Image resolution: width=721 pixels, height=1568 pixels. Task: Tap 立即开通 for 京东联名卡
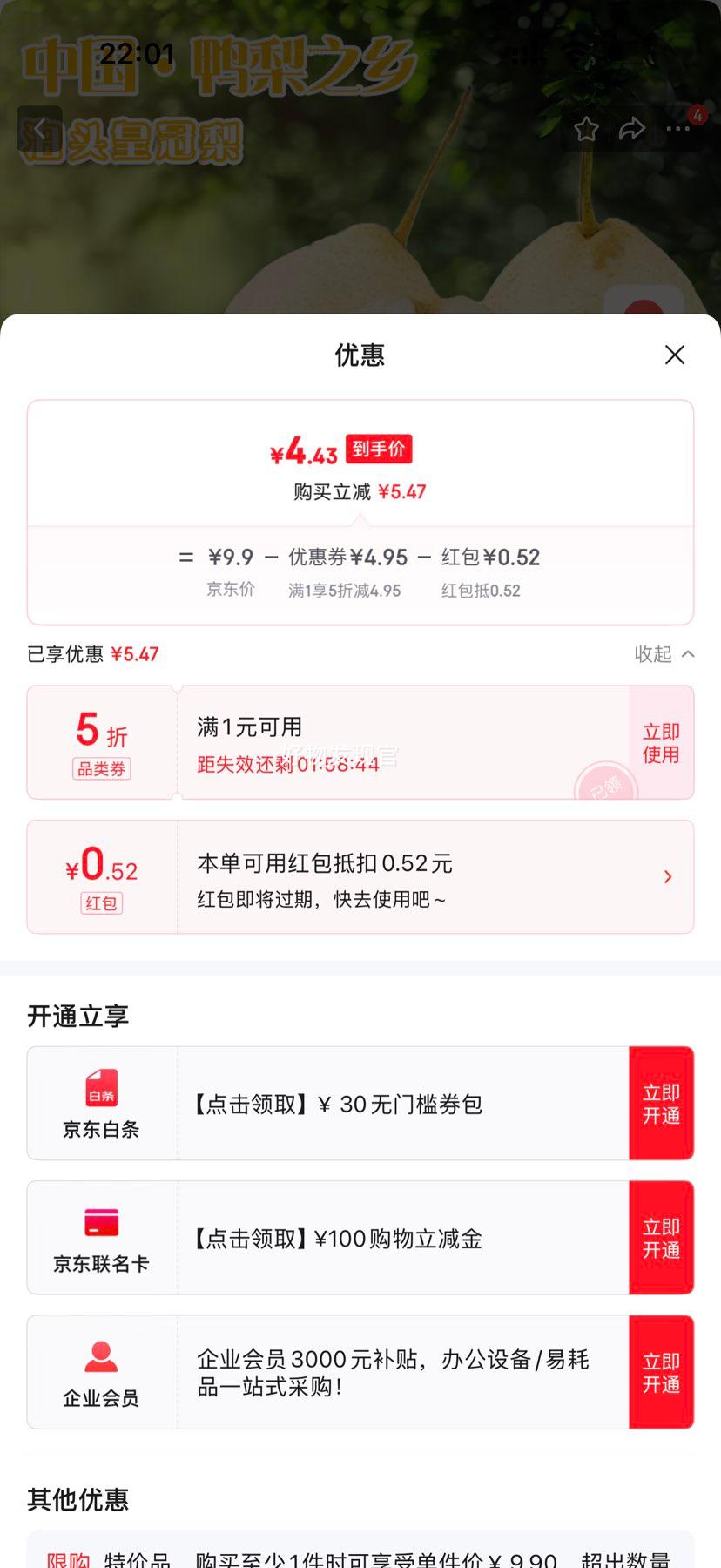click(x=661, y=1238)
